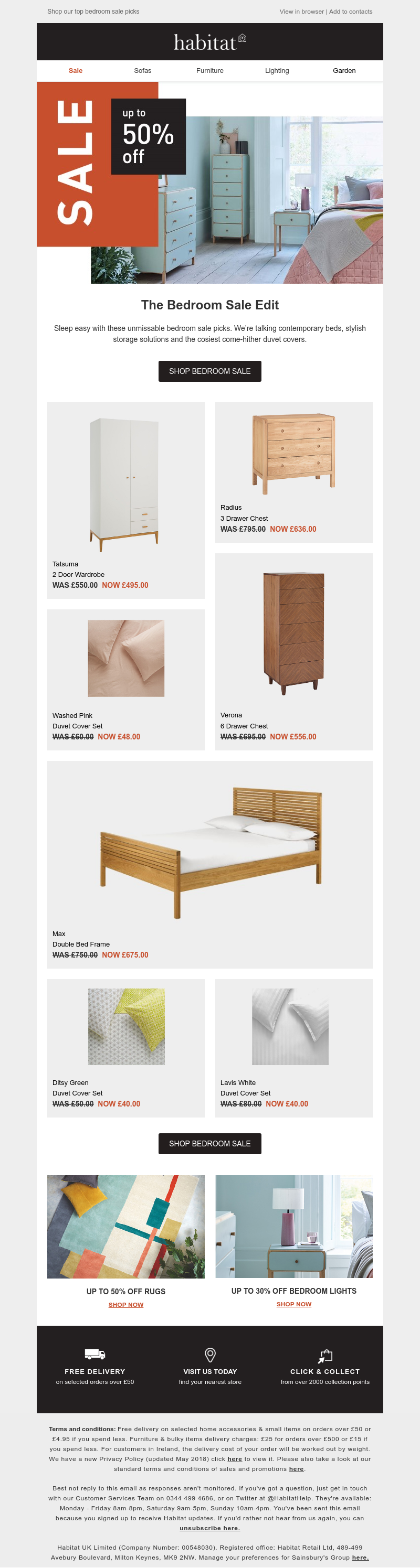Viewport: 420px width, 1568px height.
Task: Switch to the Lighting category
Action: coord(277,71)
